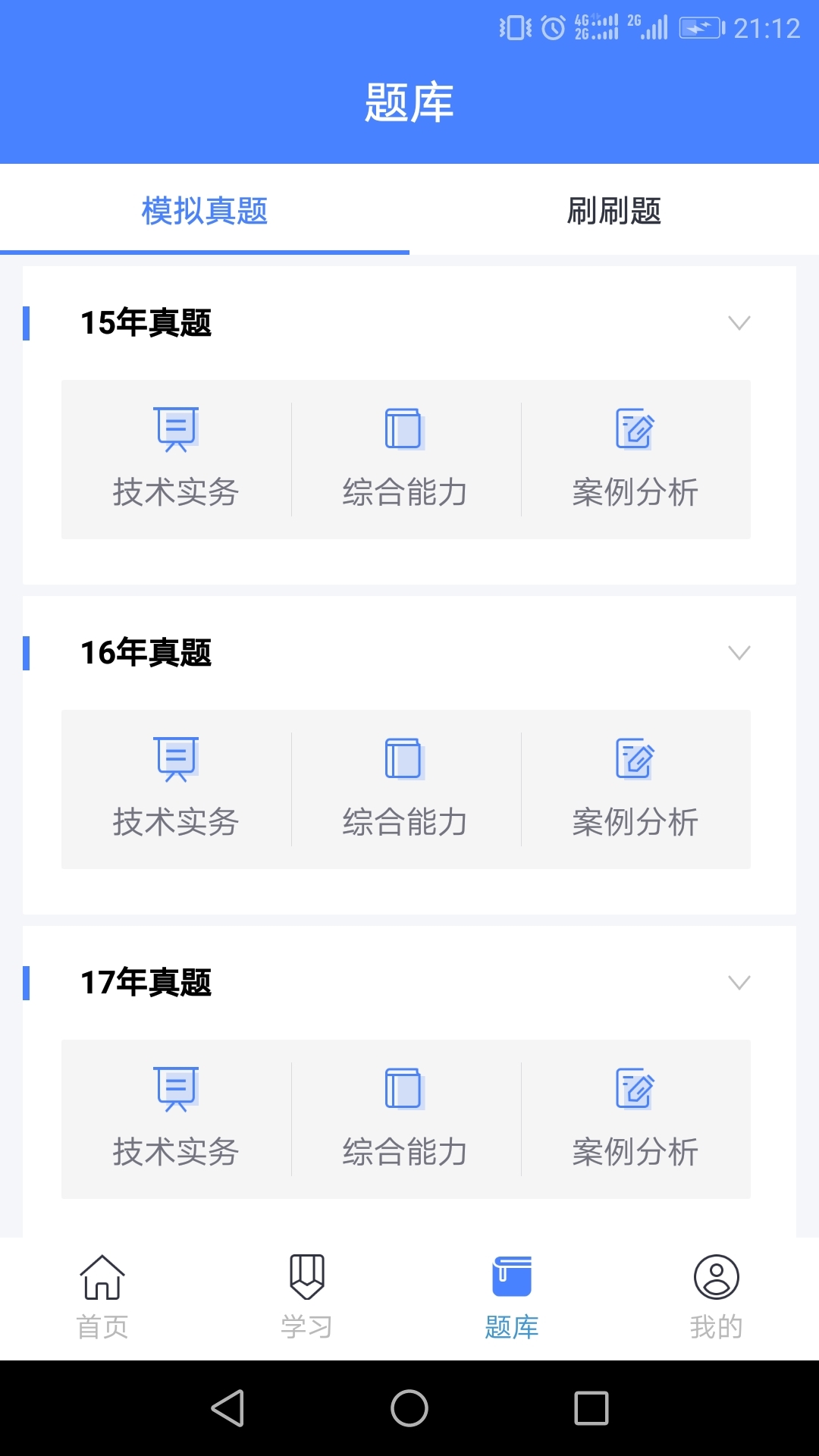Select 技术实务 under 16年真题
Image resolution: width=819 pixels, height=1456 pixels.
click(176, 789)
